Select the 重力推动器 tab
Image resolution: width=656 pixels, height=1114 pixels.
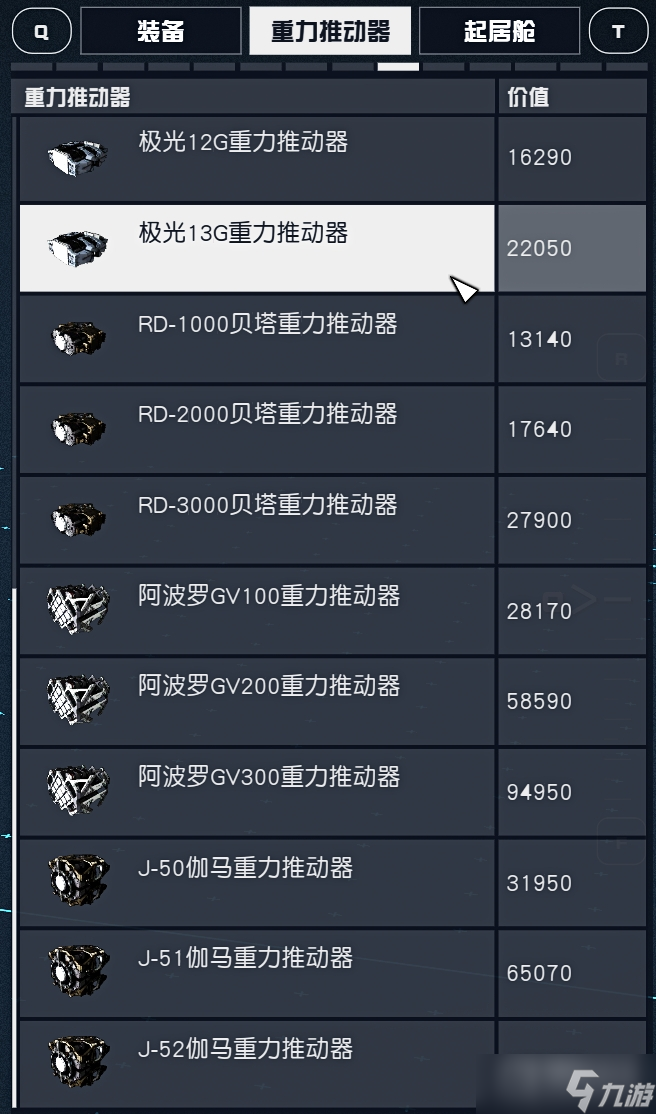pyautogui.click(x=330, y=31)
